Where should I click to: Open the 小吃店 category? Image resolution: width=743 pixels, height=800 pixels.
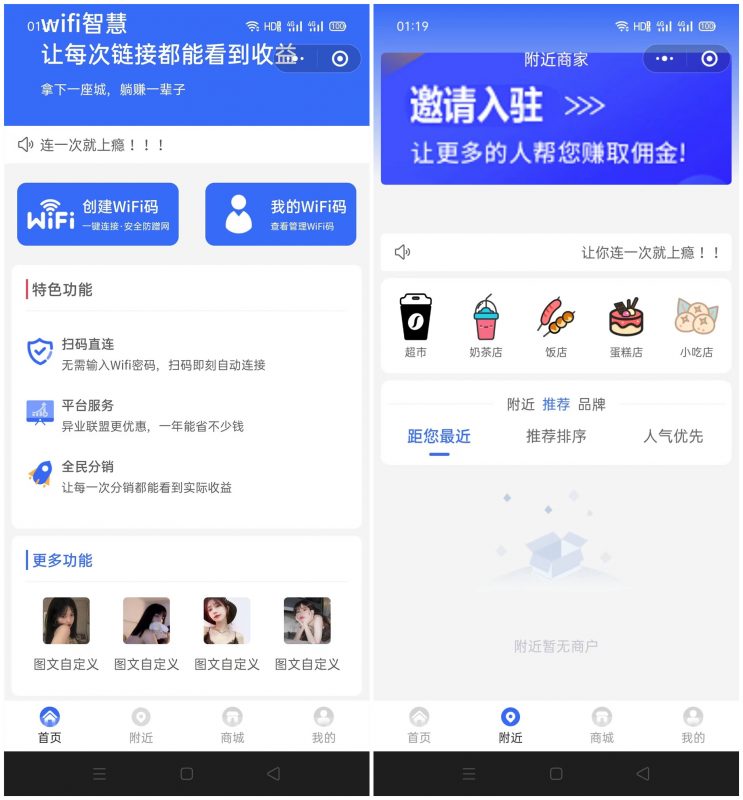tap(696, 315)
